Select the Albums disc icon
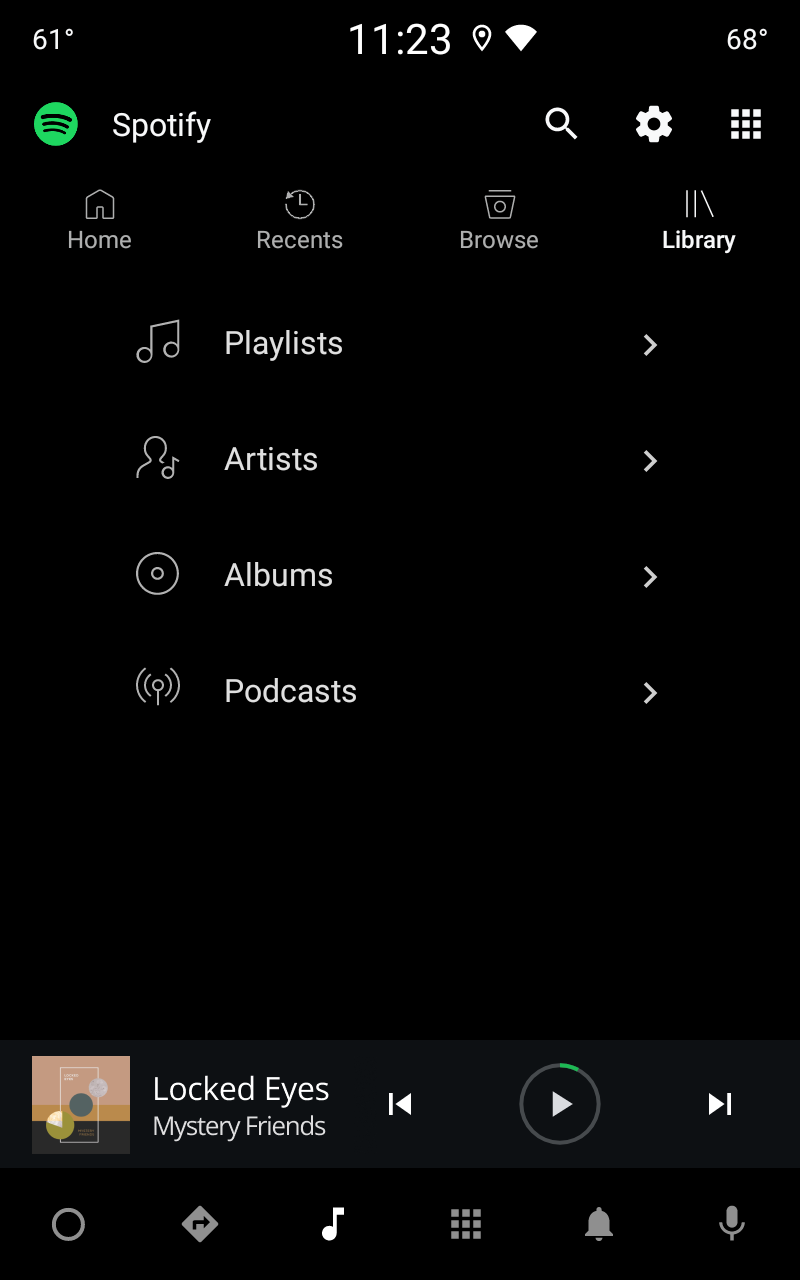 (157, 574)
